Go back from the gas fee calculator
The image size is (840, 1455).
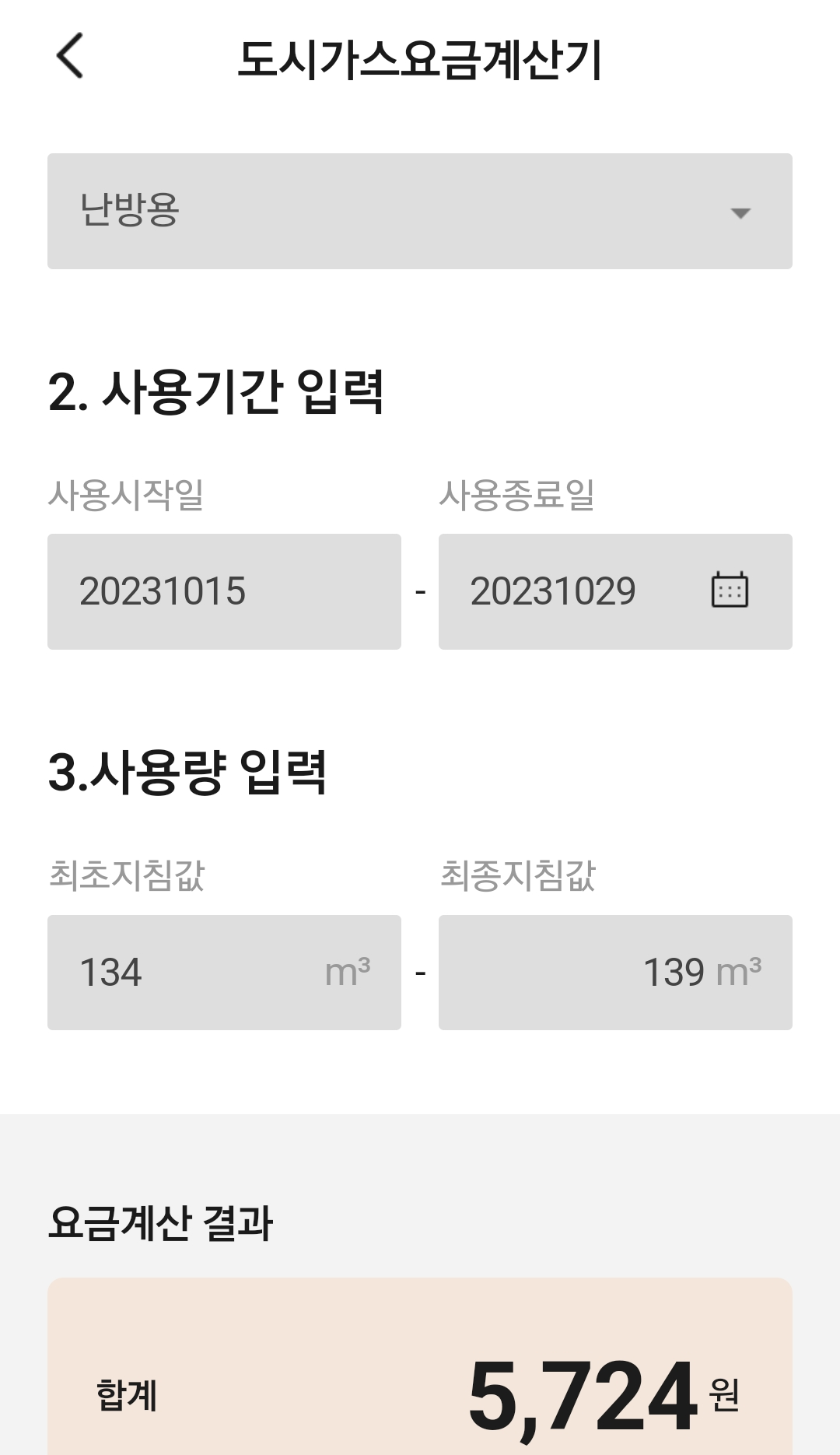click(70, 56)
